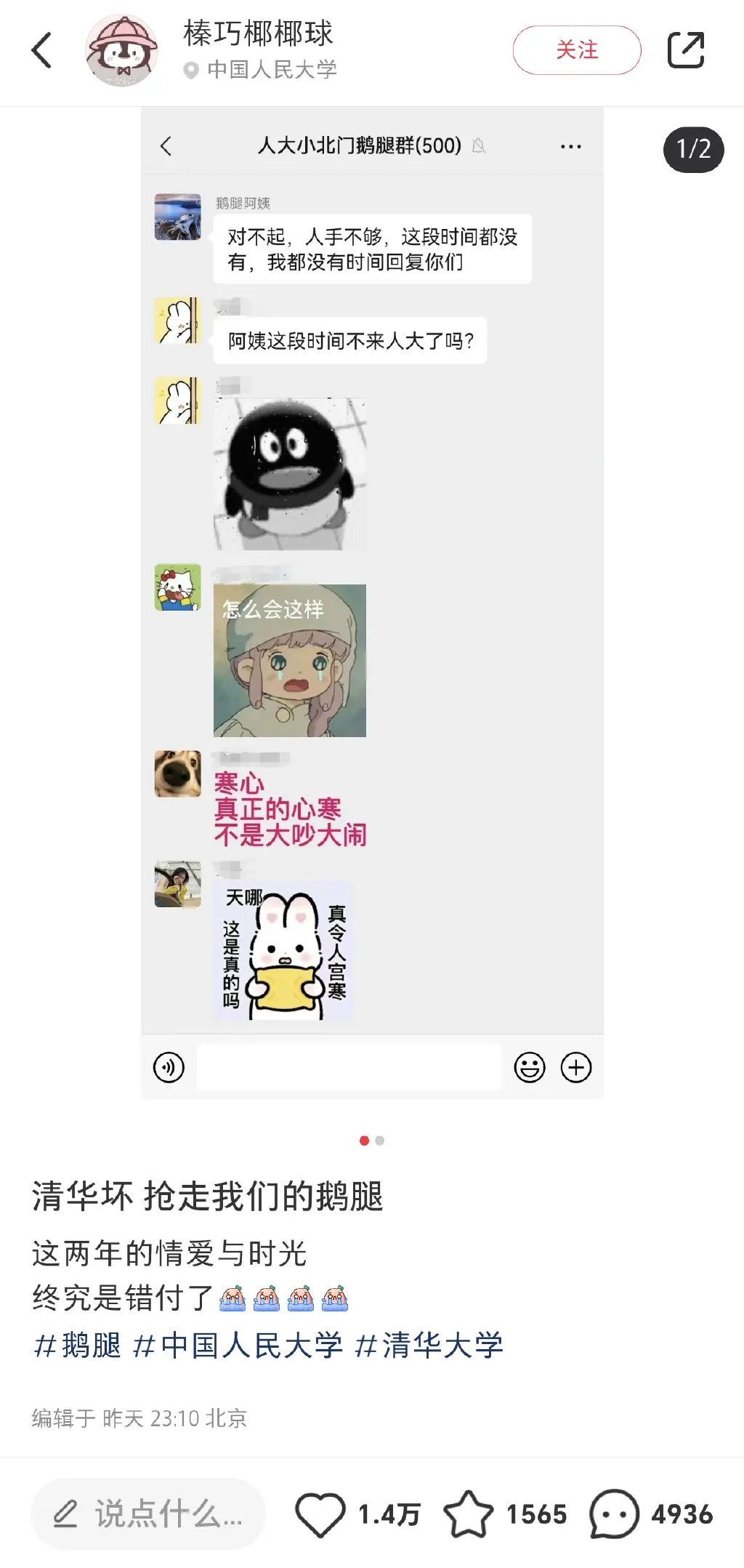The height and width of the screenshot is (1568, 744).
Task: Open hashtag #鹅腿
Action: tap(78, 1346)
